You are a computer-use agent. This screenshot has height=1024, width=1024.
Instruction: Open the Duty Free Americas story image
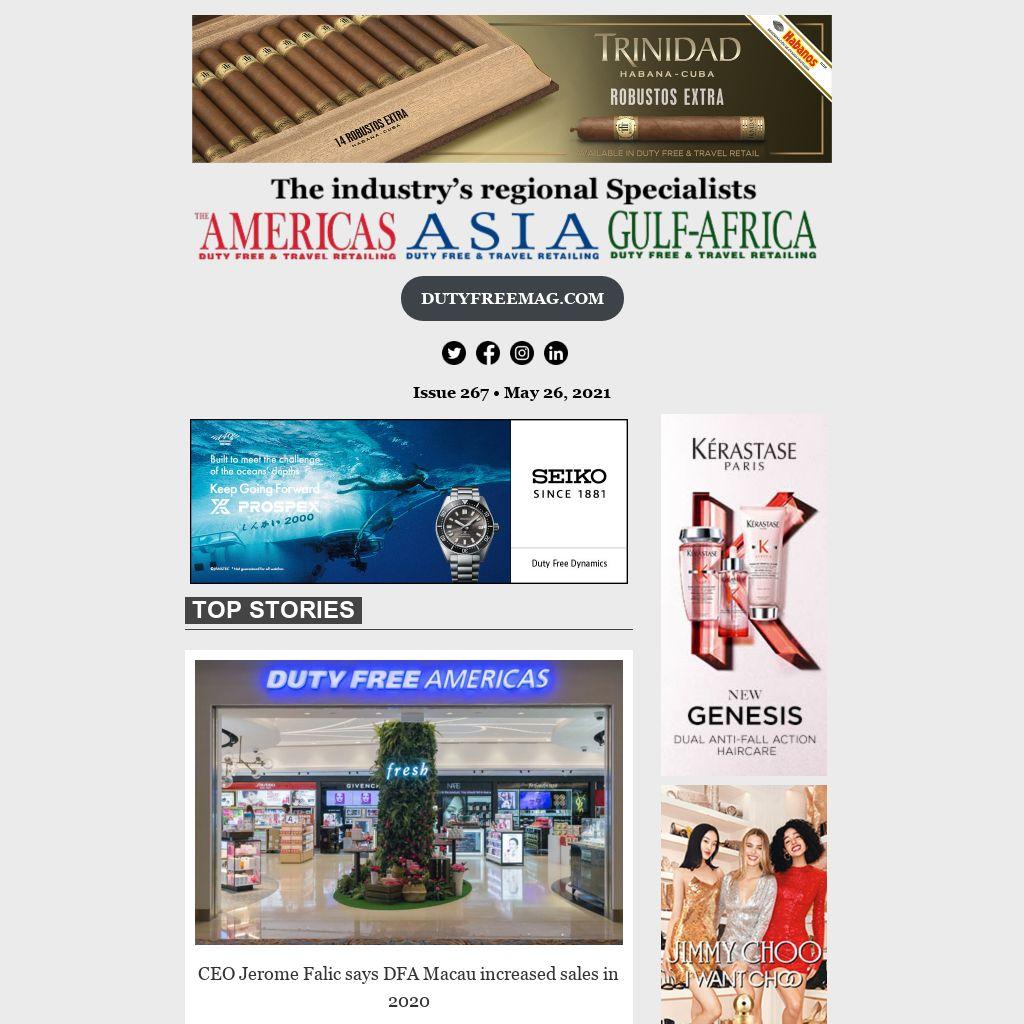[409, 802]
